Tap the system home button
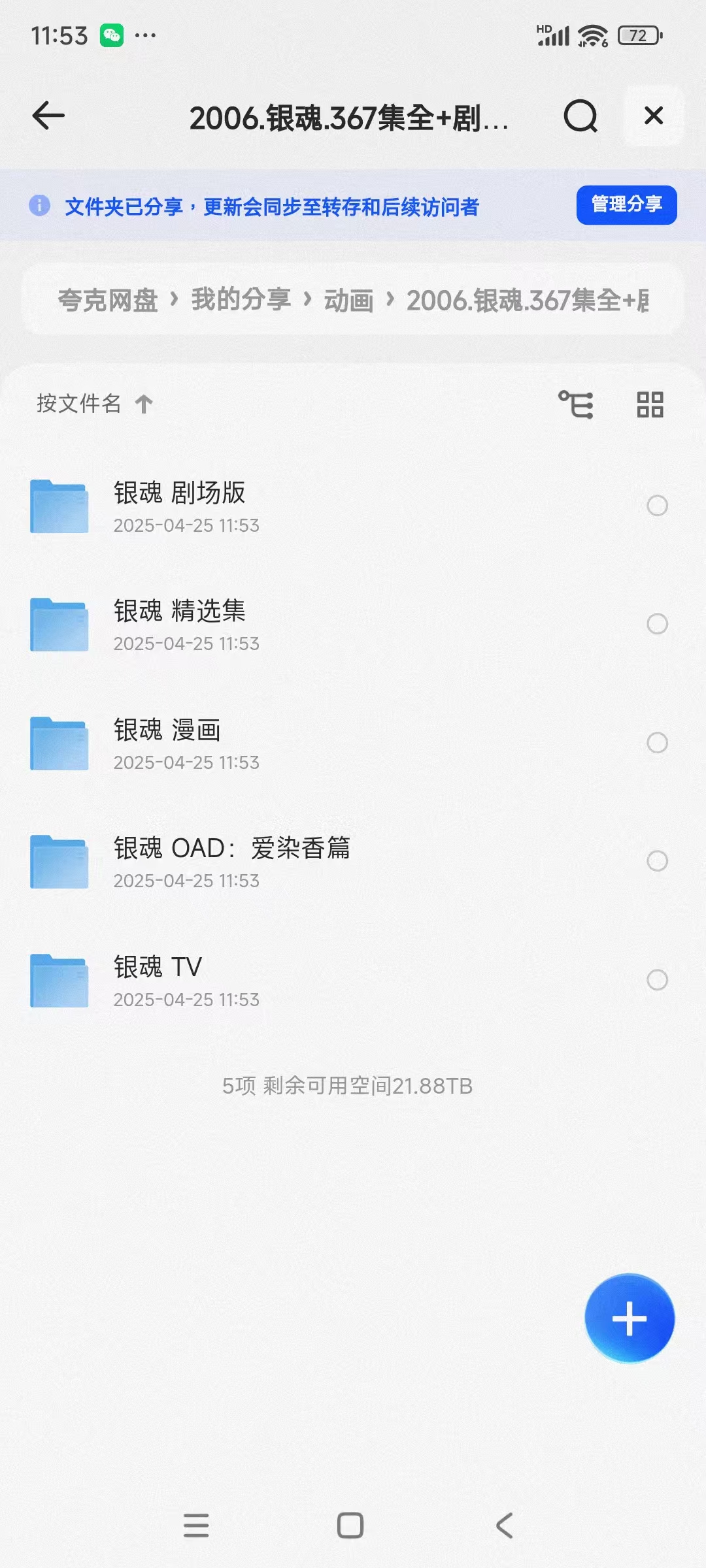Viewport: 706px width, 1568px height. [350, 1526]
